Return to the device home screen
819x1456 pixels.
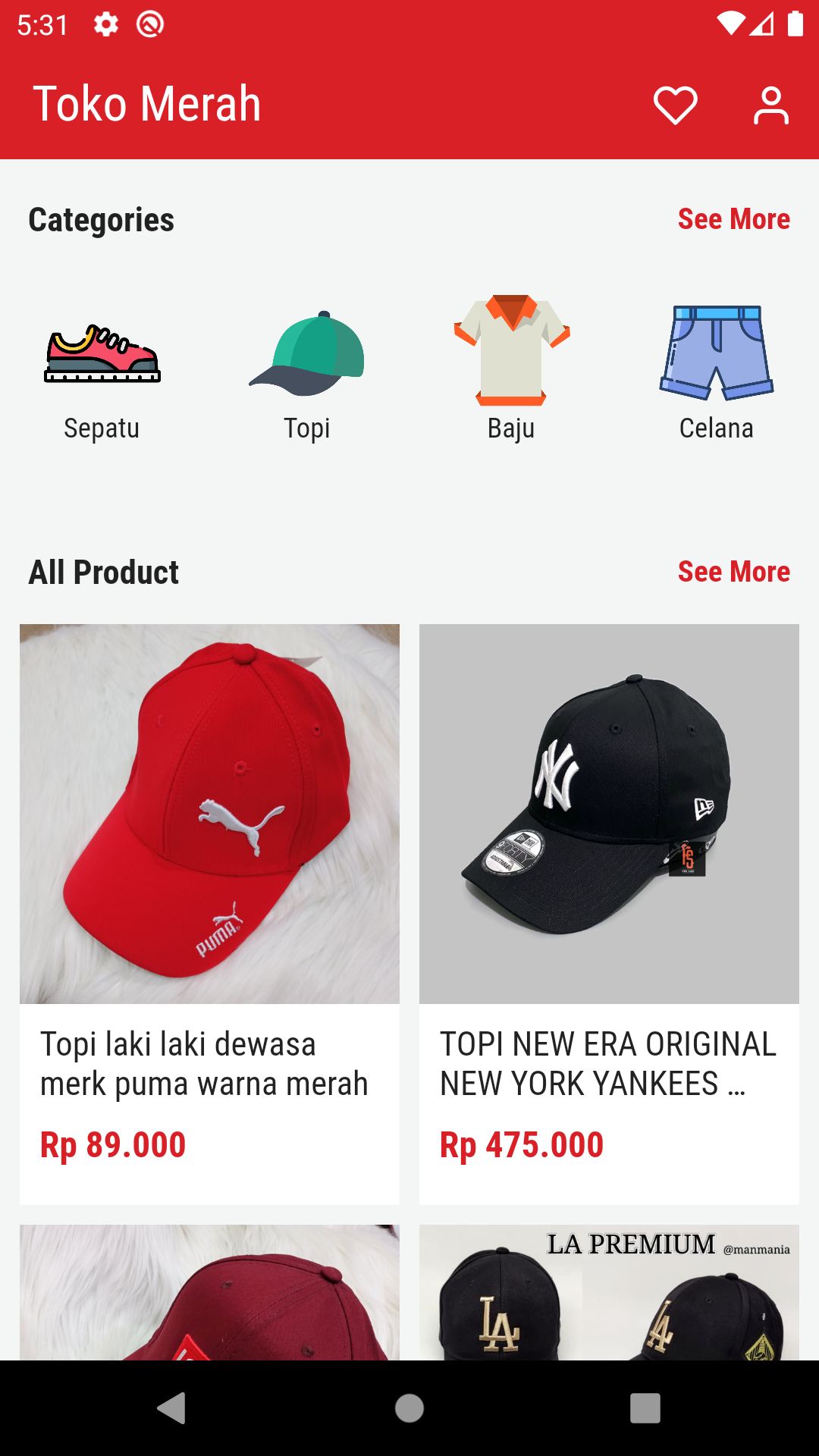409,1408
